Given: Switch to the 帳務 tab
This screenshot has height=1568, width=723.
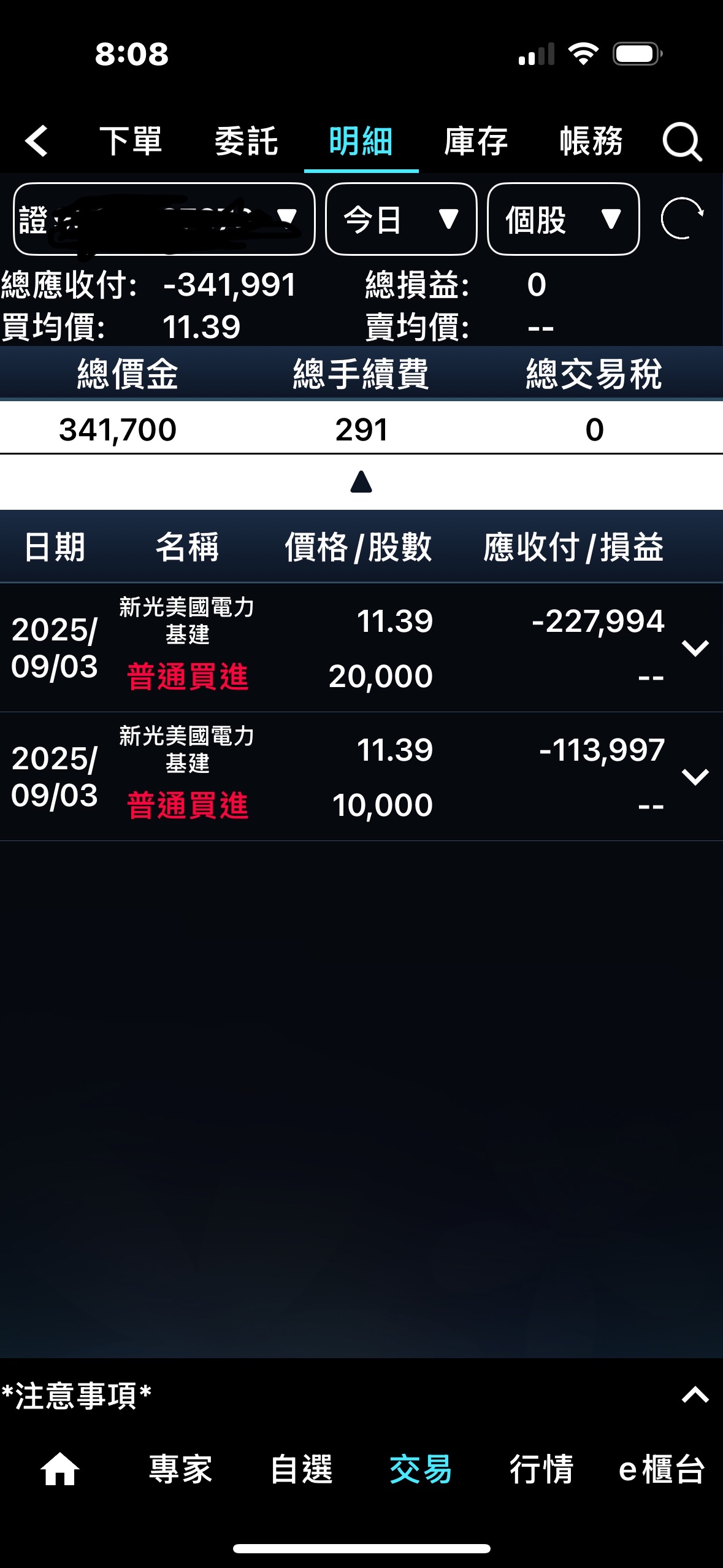Looking at the screenshot, I should [x=591, y=141].
